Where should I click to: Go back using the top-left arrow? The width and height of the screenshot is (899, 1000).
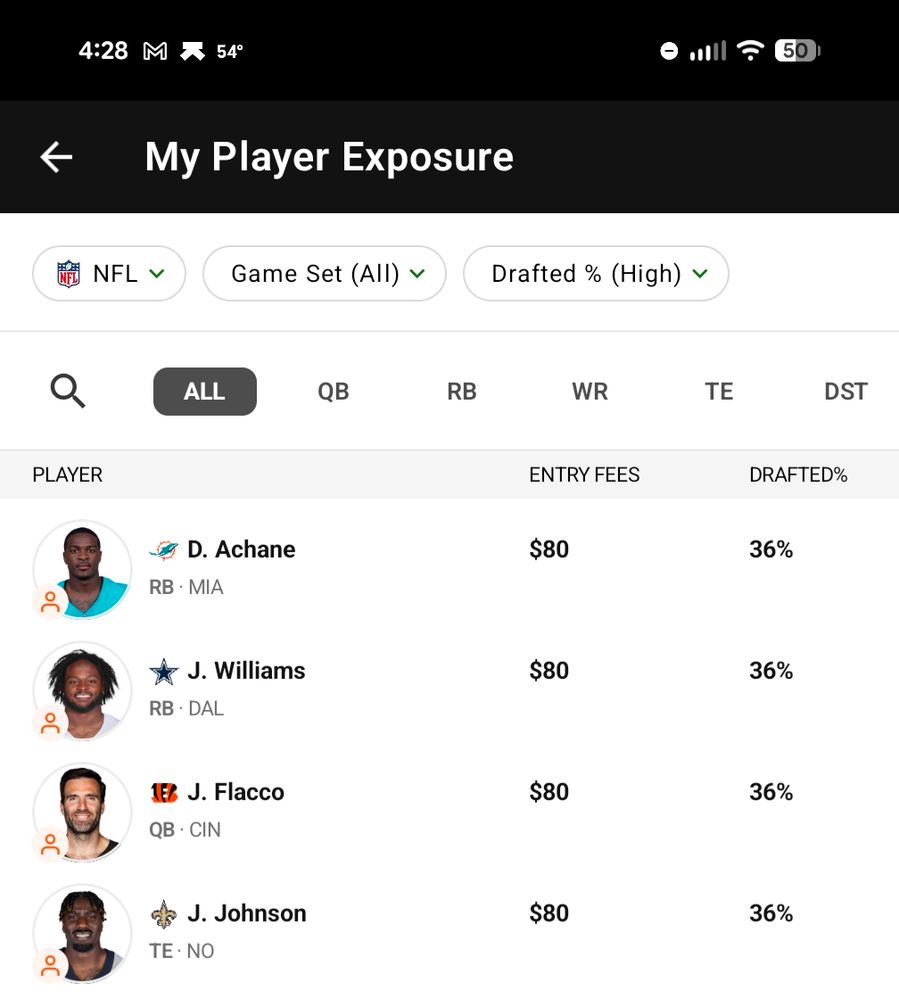tap(56, 157)
